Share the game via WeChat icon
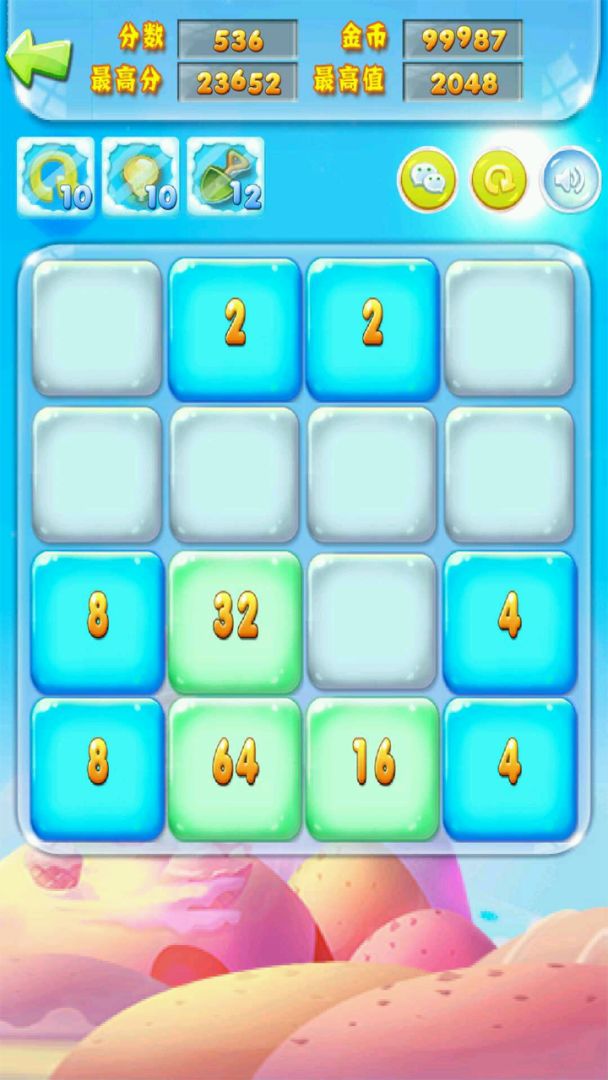The width and height of the screenshot is (608, 1080). (x=428, y=180)
